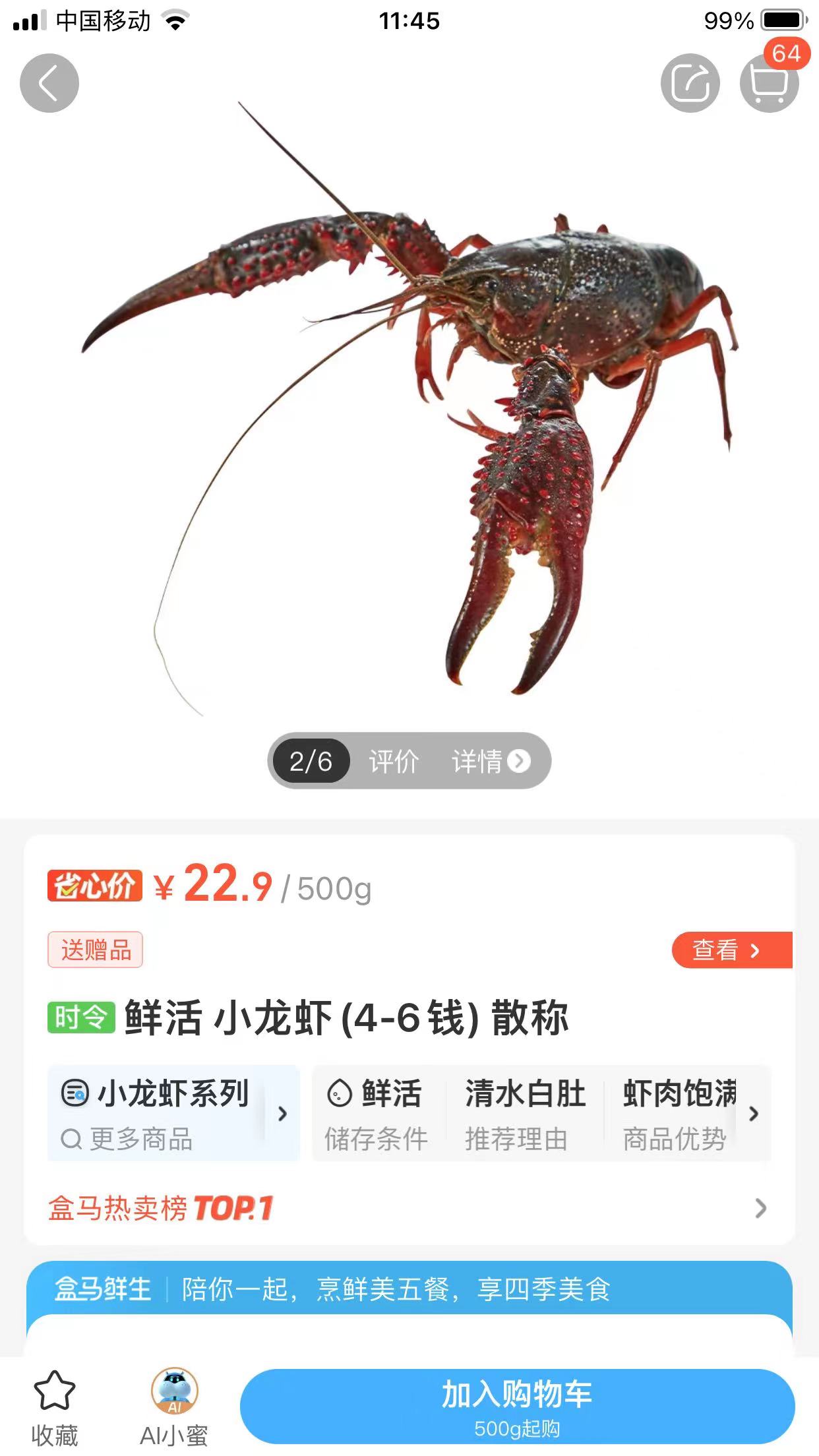819x1456 pixels.
Task: Open 小龙虾系列 more products
Action: [173, 1113]
